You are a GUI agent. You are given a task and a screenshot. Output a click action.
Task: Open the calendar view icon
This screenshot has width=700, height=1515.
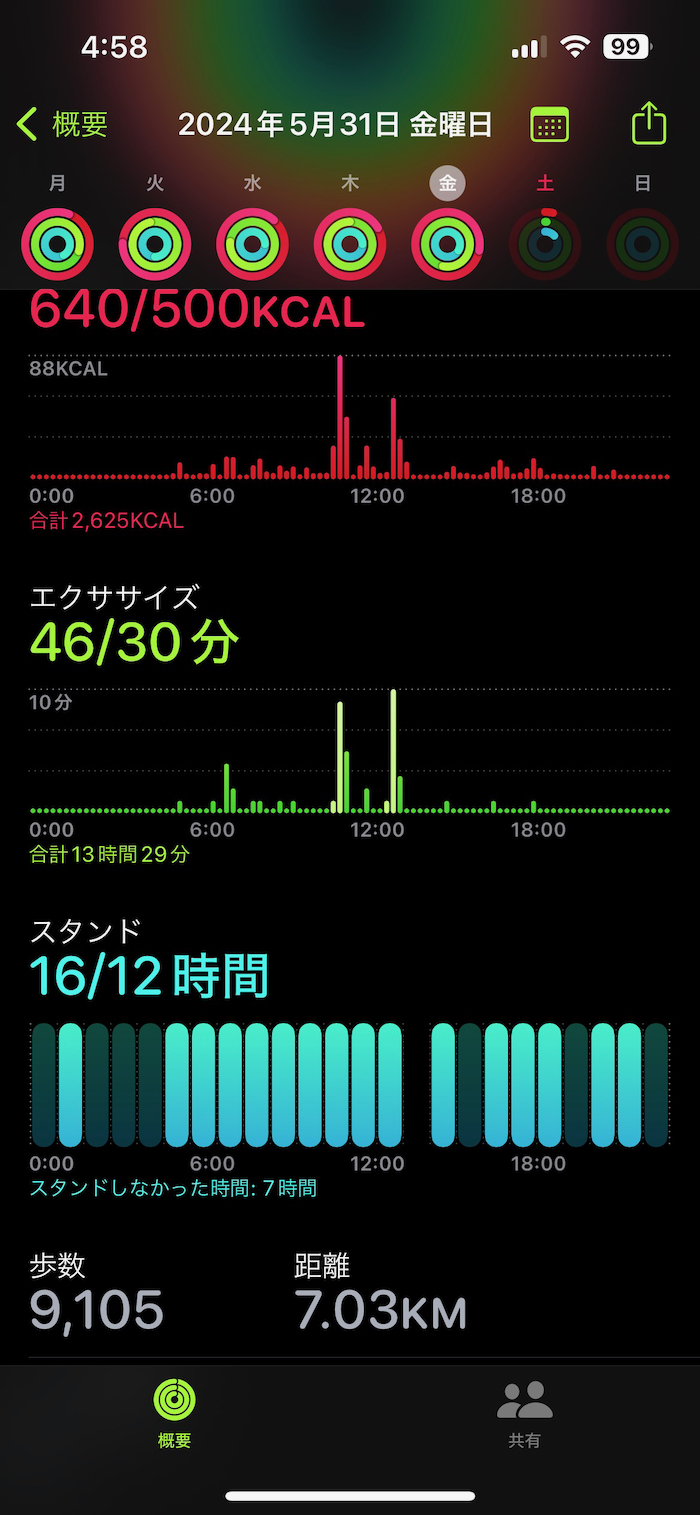(x=549, y=126)
